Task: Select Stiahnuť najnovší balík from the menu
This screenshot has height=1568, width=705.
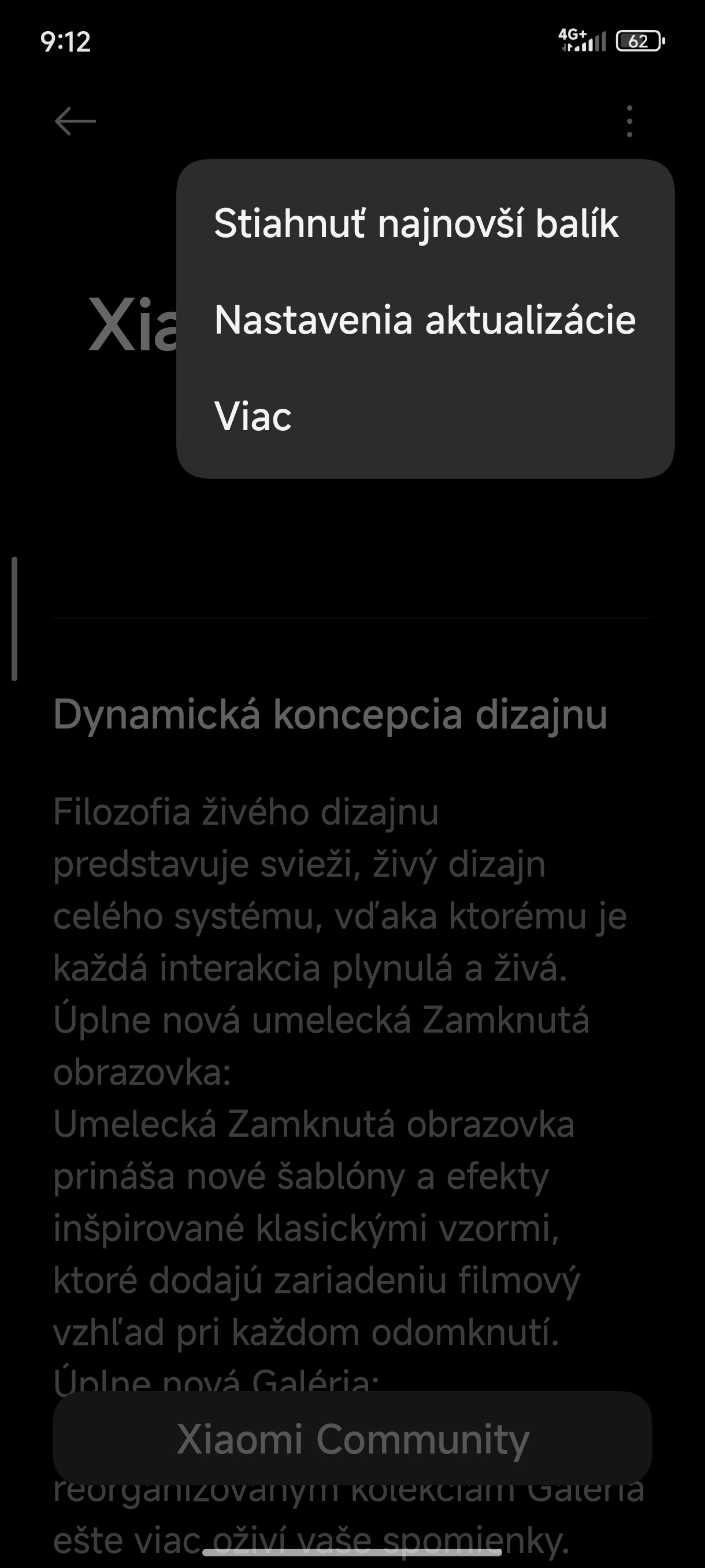Action: [x=425, y=223]
